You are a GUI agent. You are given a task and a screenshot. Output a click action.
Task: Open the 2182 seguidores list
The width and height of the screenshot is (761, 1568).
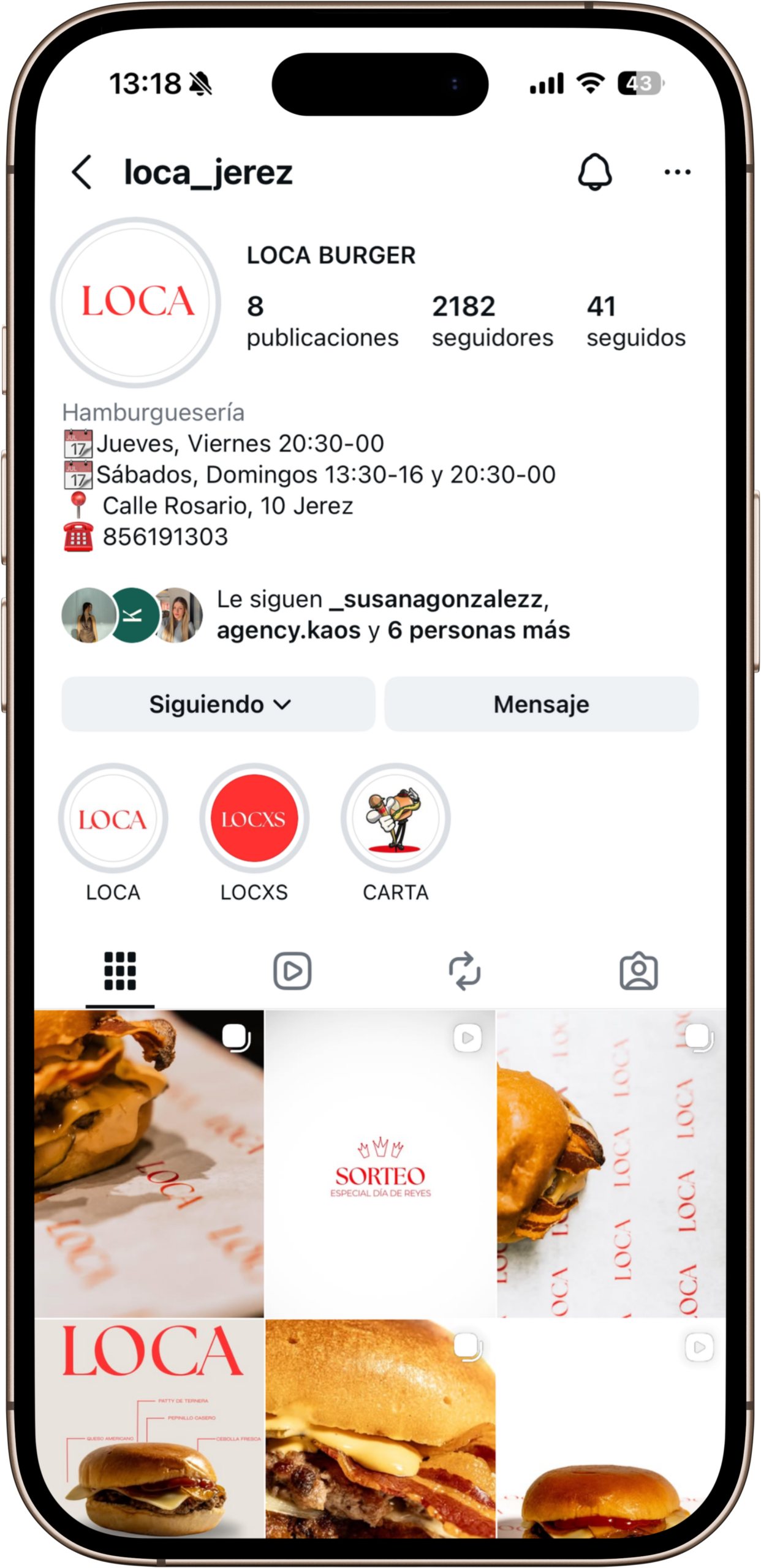click(x=492, y=322)
